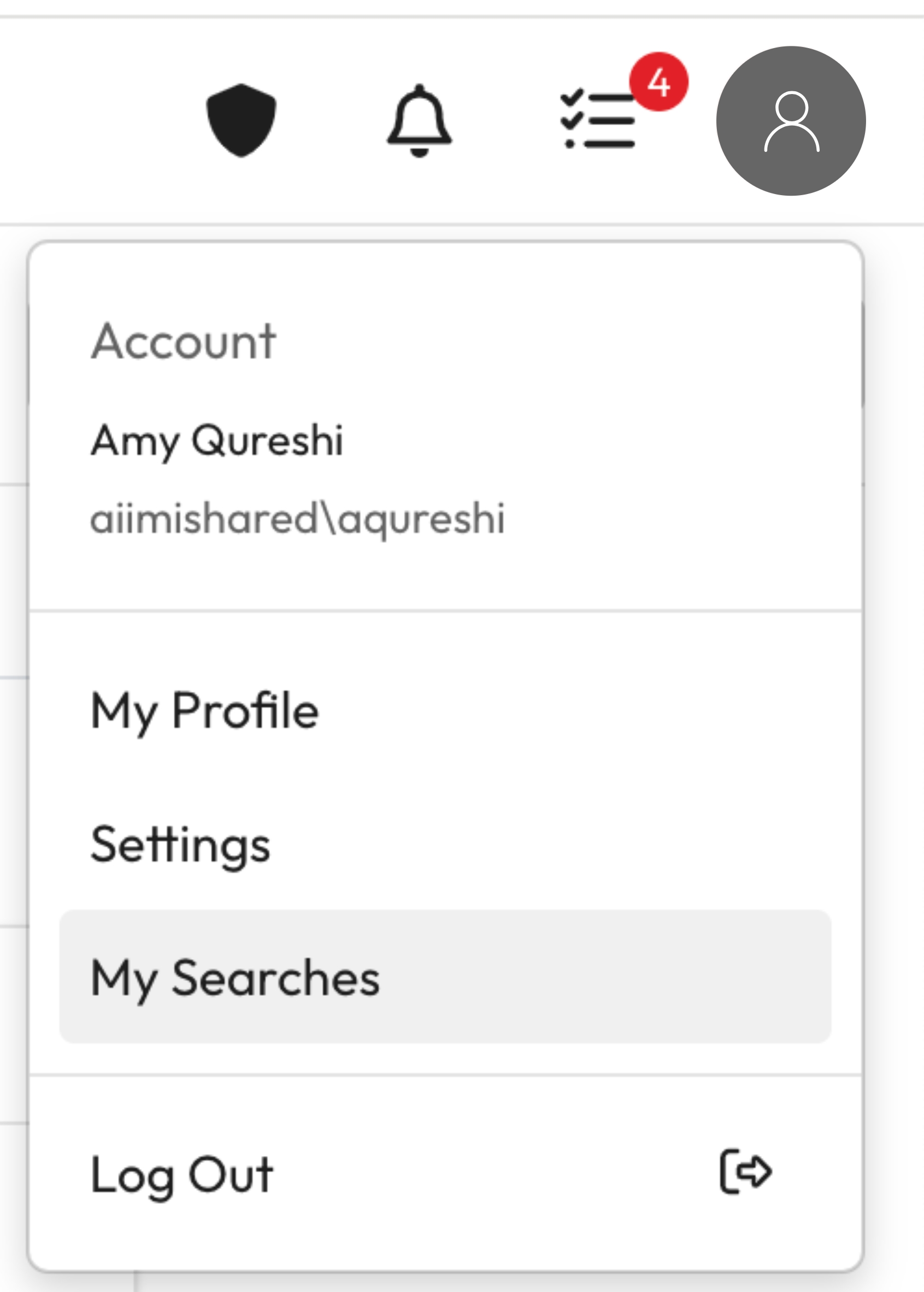Open the shield security icon

pos(241,120)
